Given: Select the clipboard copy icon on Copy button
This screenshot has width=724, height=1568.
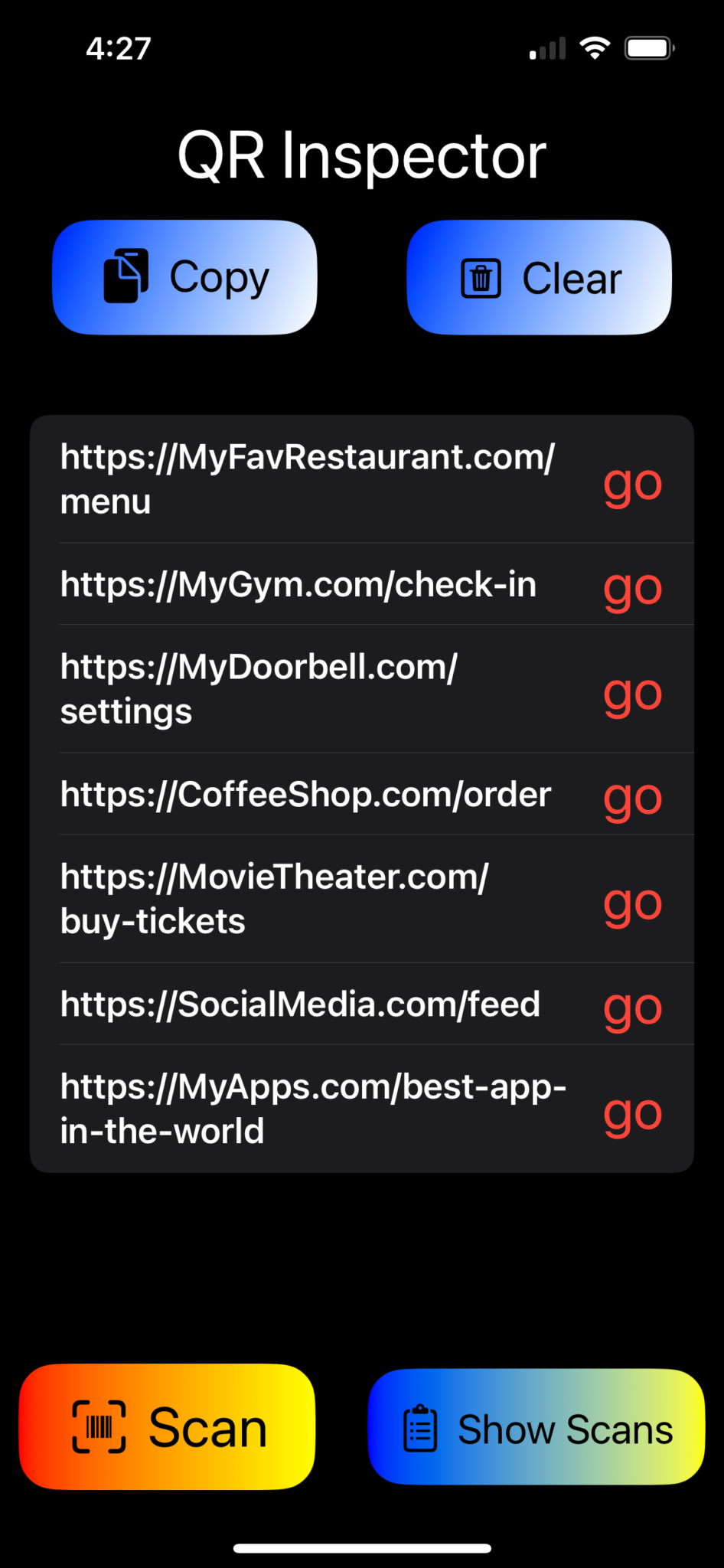Looking at the screenshot, I should [x=127, y=276].
